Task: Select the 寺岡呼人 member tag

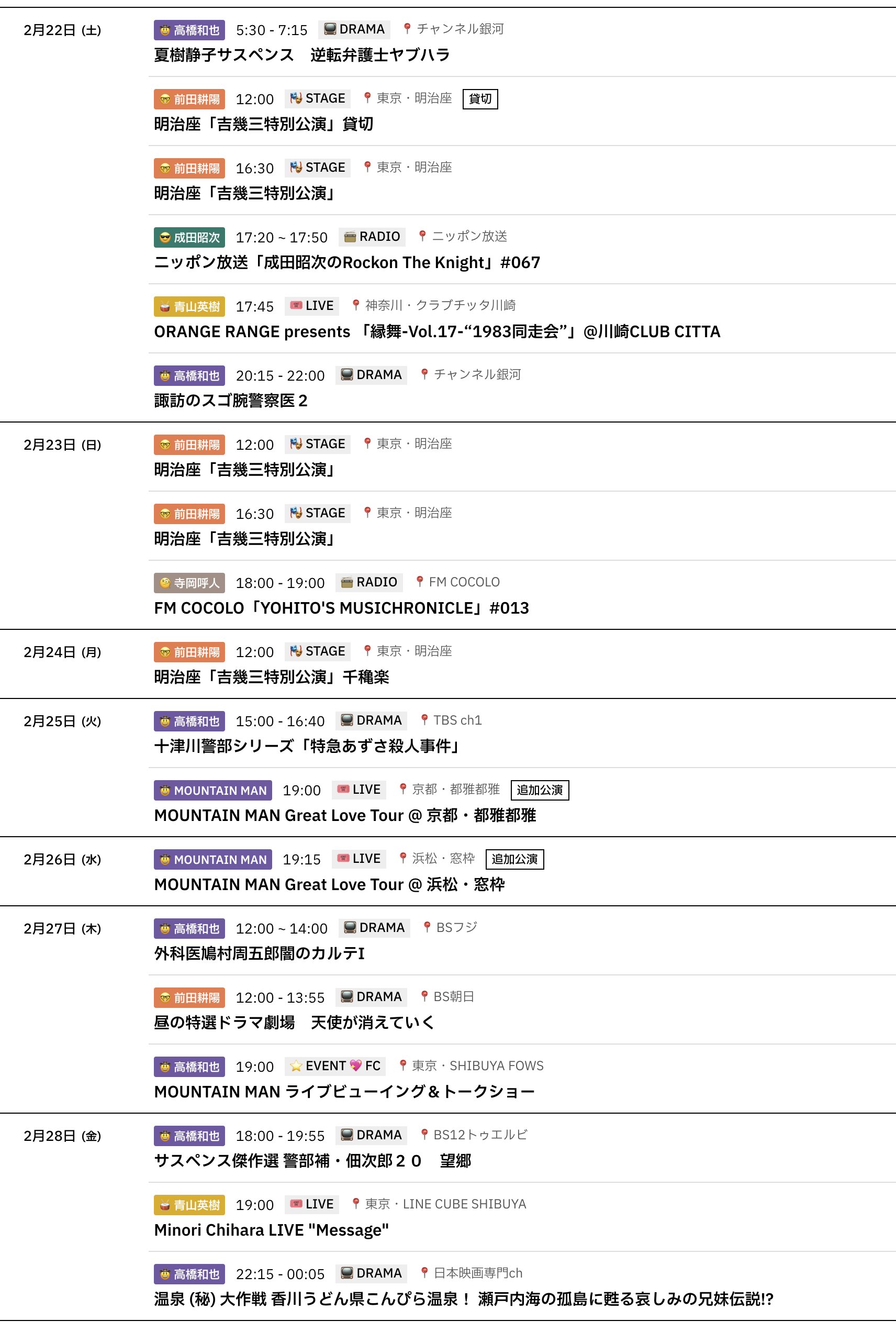Action: pyautogui.click(x=189, y=583)
